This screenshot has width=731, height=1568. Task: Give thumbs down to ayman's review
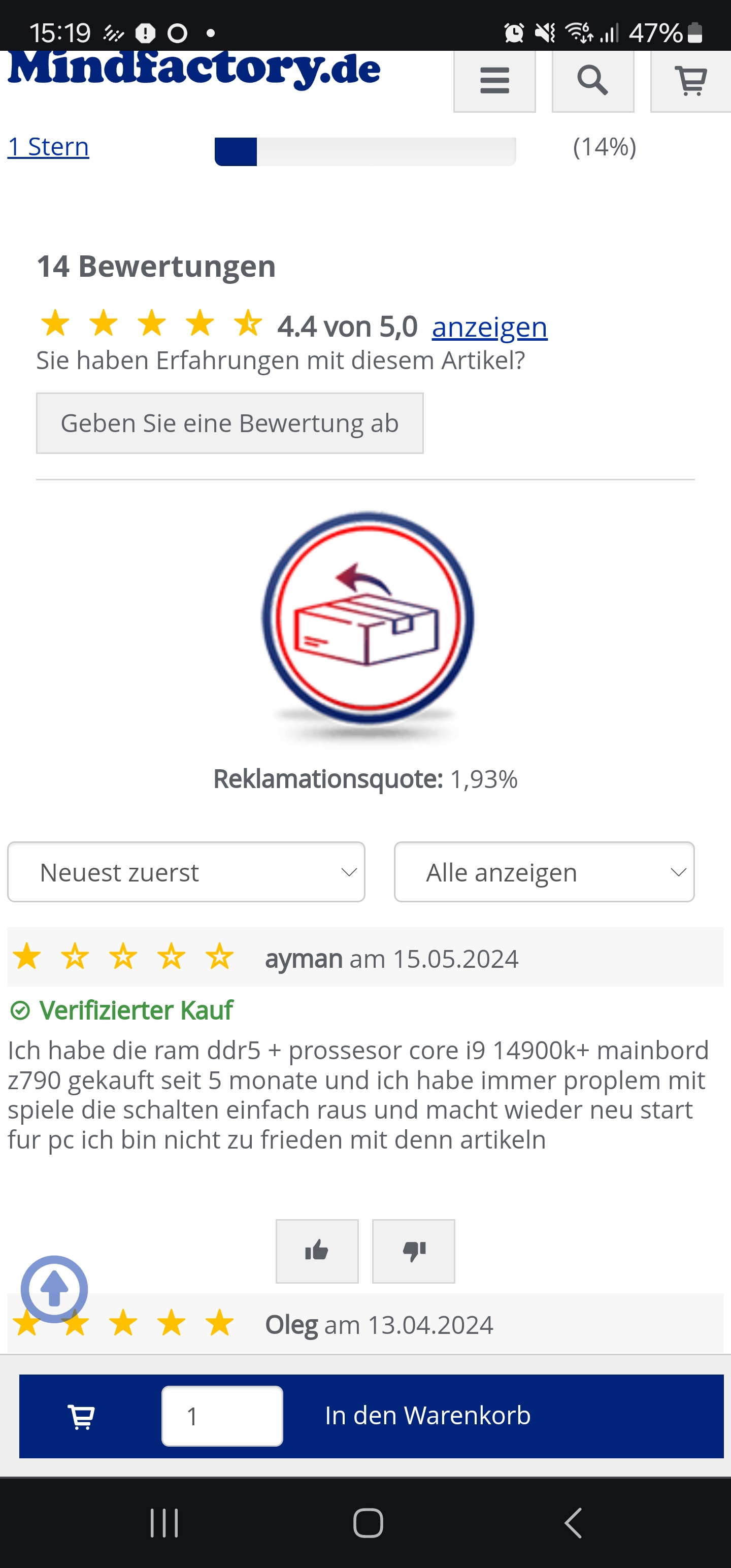[x=413, y=1252]
